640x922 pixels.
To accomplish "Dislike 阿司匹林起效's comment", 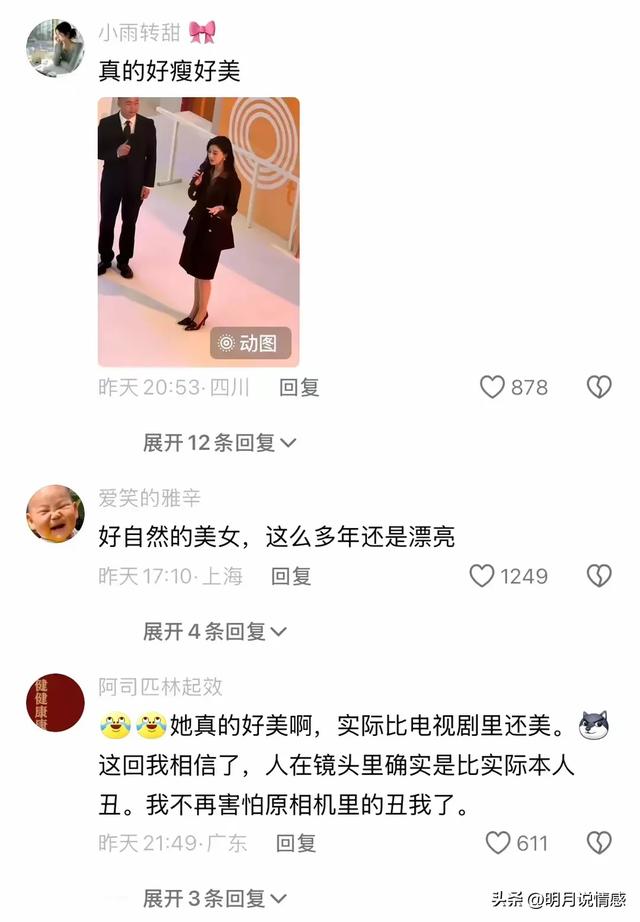I will [x=598, y=843].
